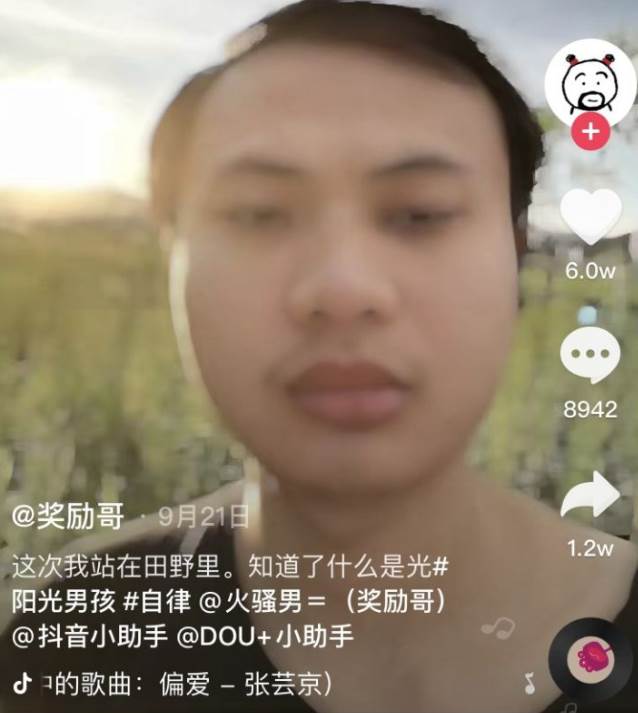Viewport: 638px width, 713px height.
Task: Open the @奖励哥 username profile link
Action: tap(68, 517)
